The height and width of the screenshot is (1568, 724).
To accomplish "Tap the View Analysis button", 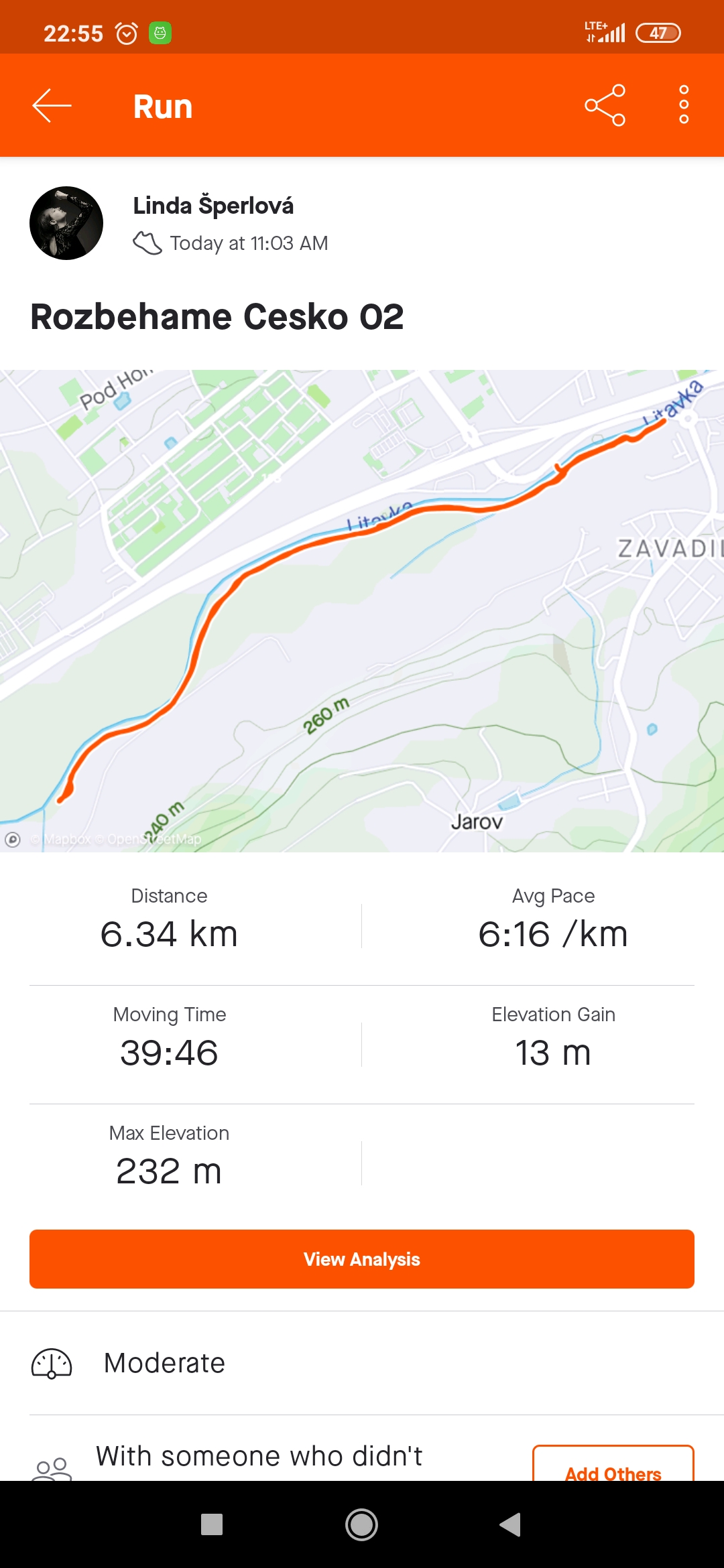I will pos(362,1259).
